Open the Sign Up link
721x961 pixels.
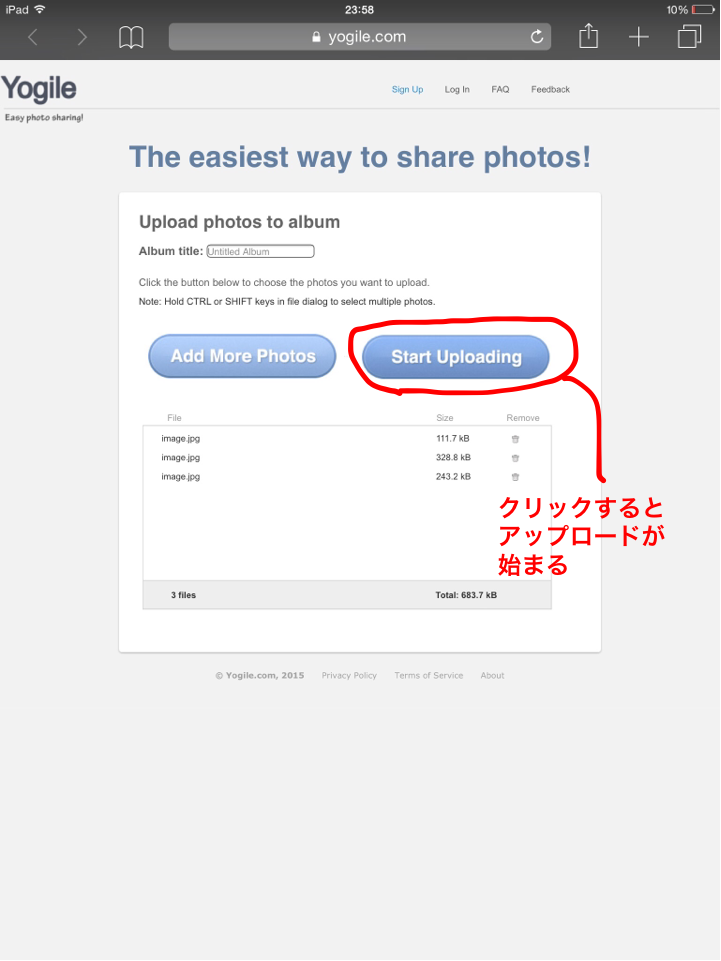(407, 90)
